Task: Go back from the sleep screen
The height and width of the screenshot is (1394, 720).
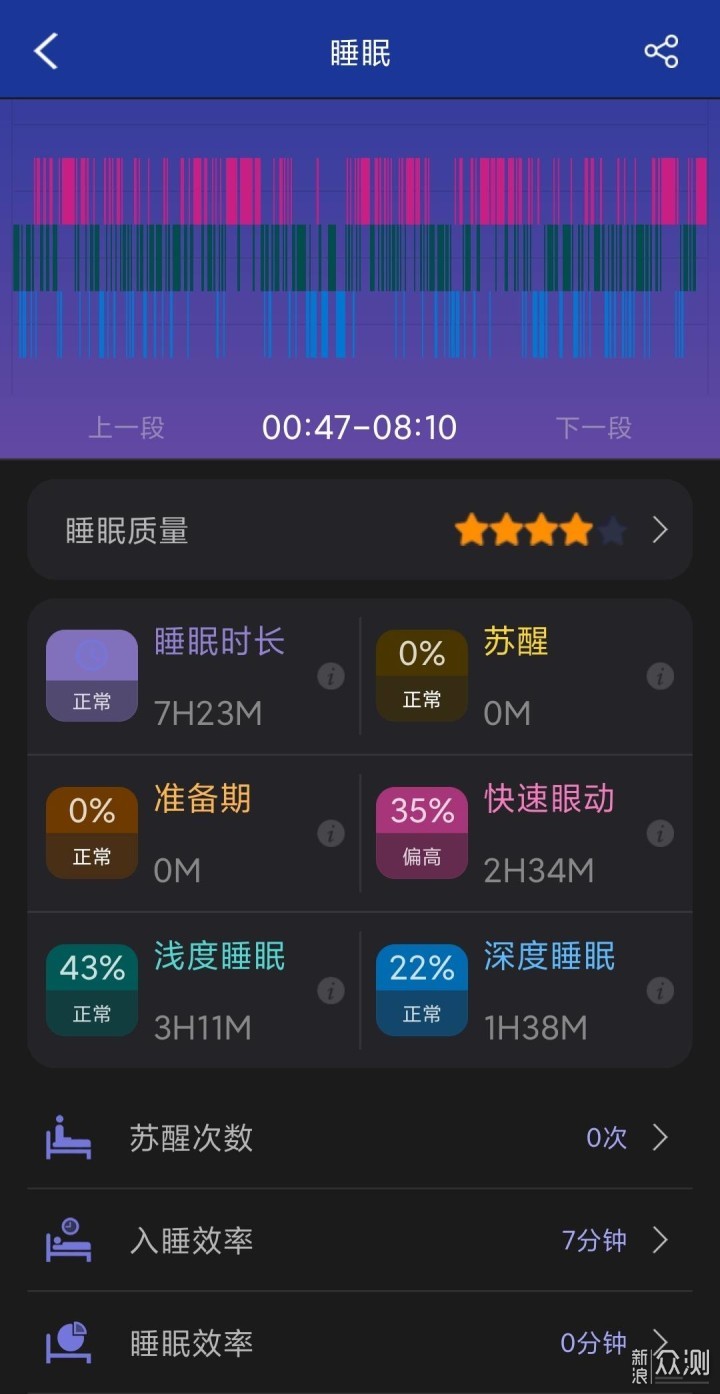Action: (46, 52)
